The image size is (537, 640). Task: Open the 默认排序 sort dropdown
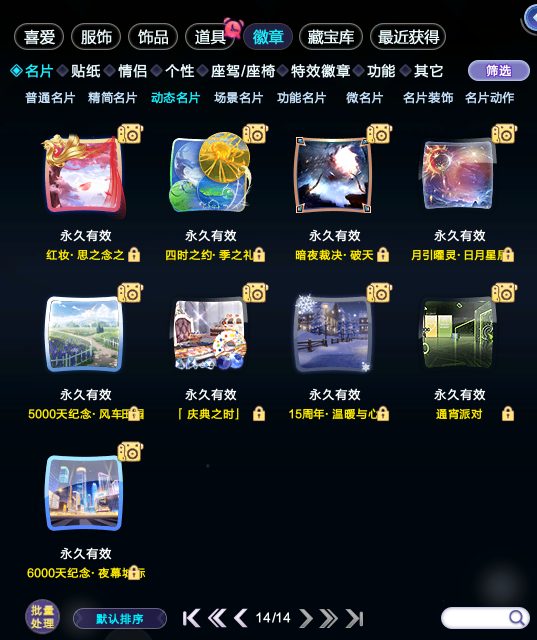[120, 619]
